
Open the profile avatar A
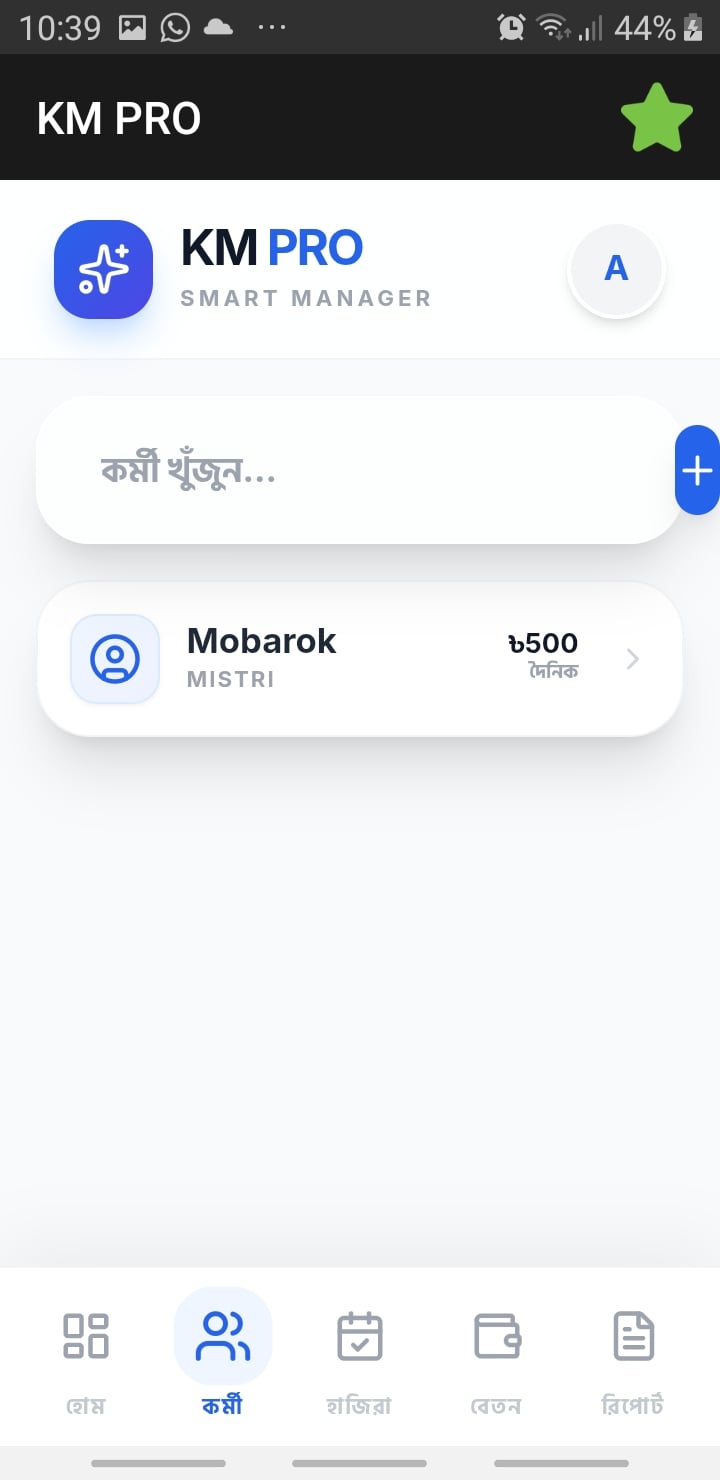(616, 269)
